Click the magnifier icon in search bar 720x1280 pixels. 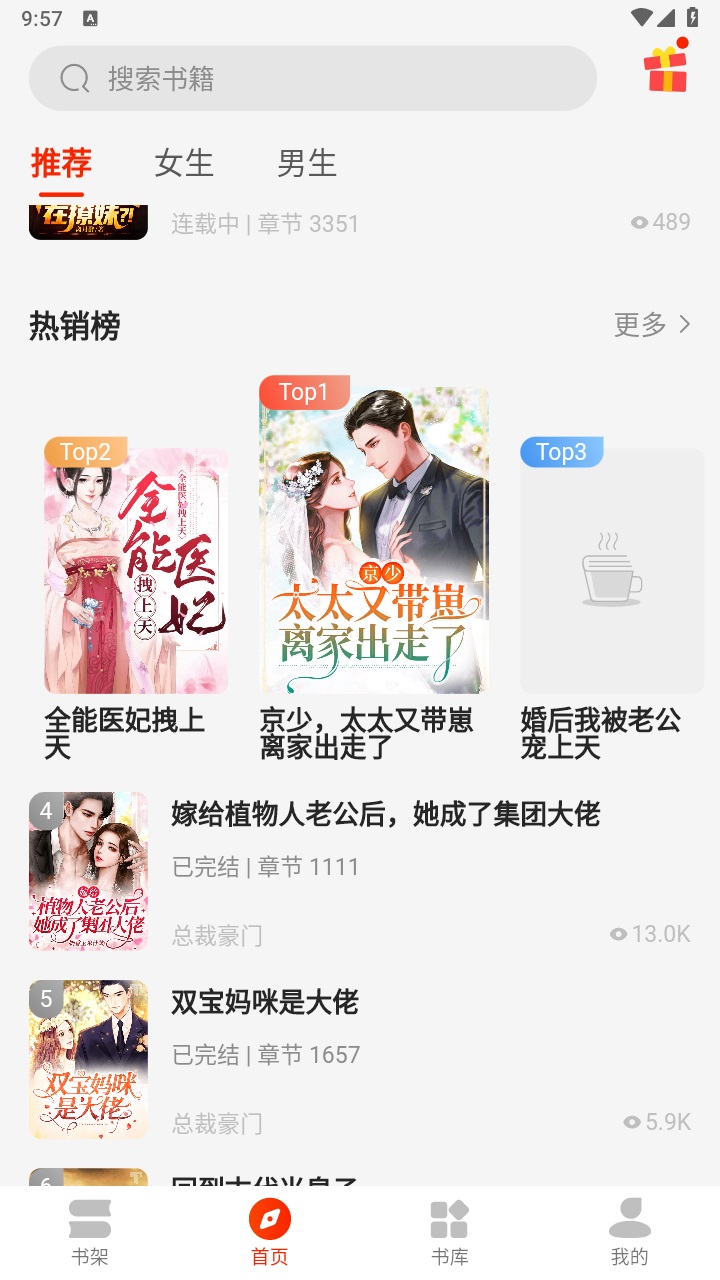click(x=73, y=78)
